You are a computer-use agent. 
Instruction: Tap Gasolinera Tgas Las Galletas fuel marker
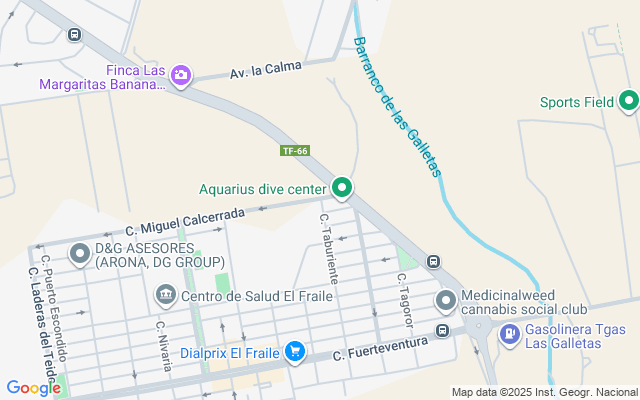510,335
